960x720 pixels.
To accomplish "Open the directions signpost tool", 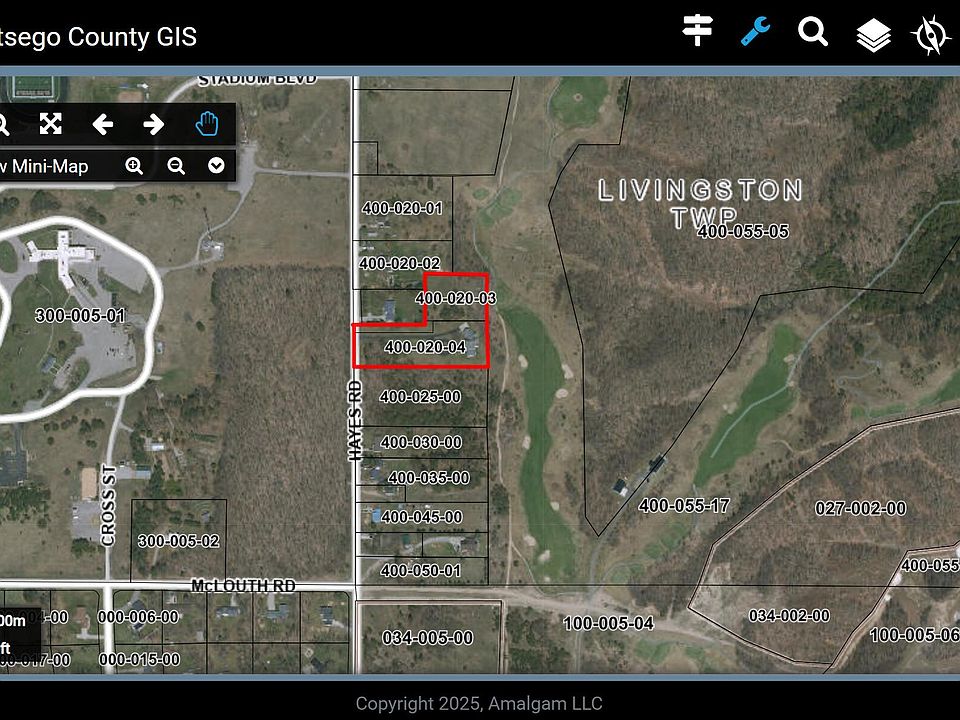I will 697,31.
